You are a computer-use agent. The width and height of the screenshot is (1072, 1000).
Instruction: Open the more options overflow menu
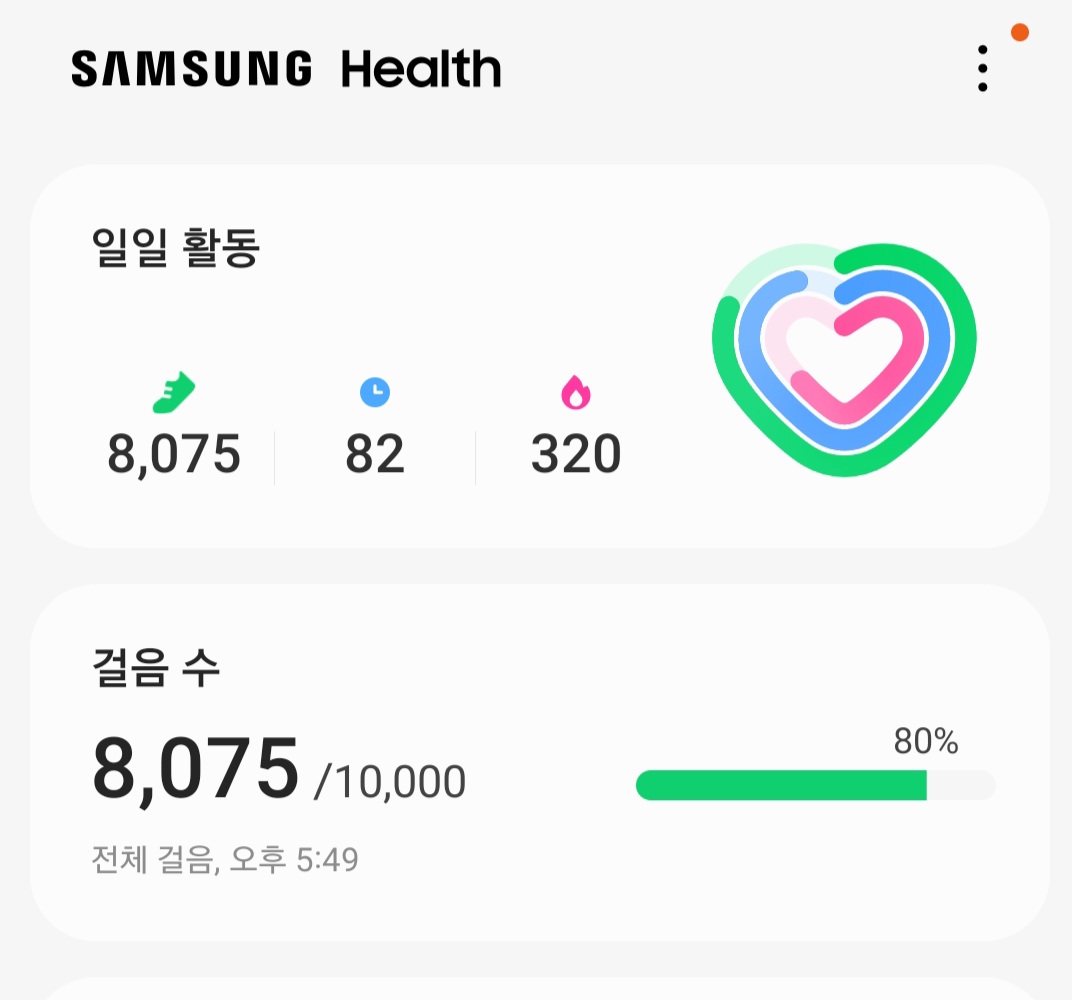click(983, 69)
